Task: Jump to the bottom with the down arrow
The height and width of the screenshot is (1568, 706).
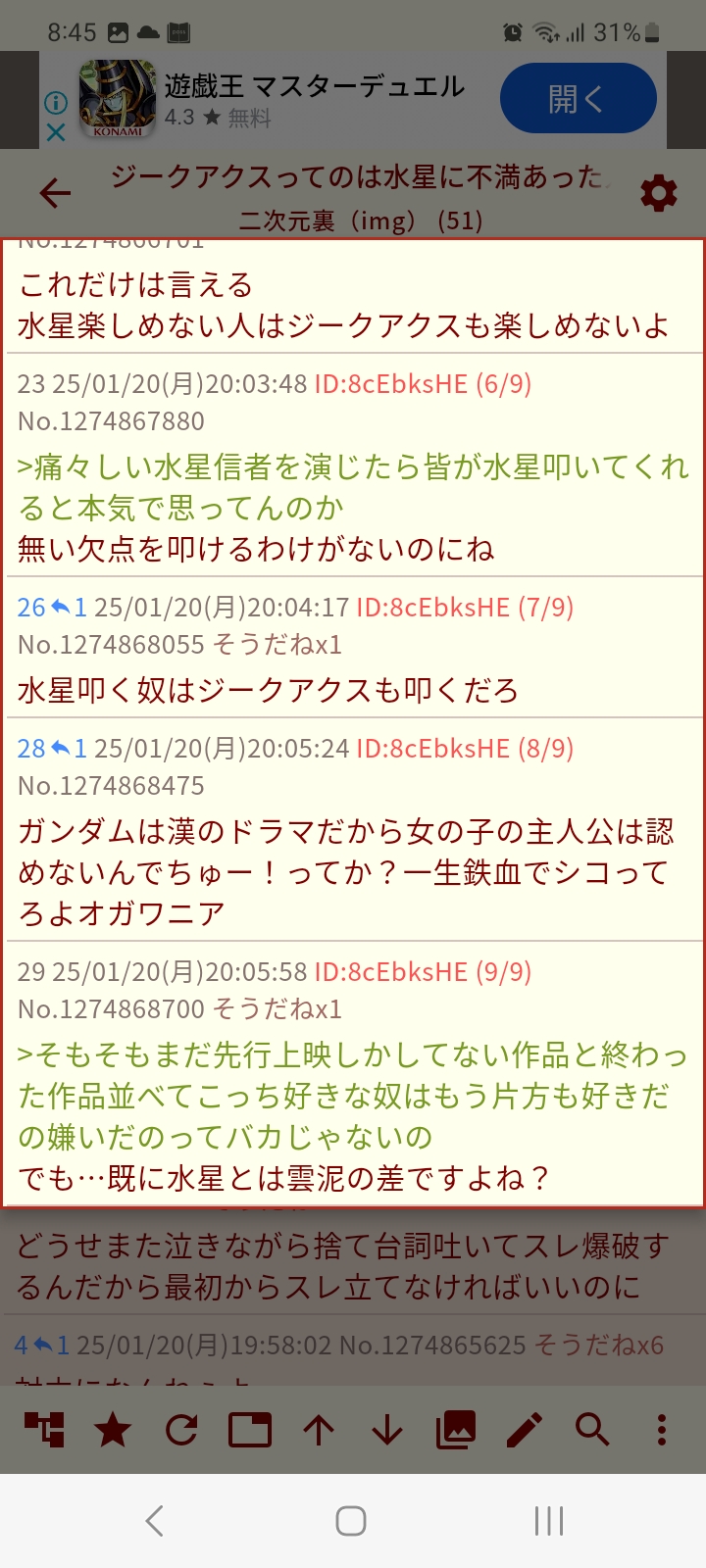Action: tap(387, 1430)
